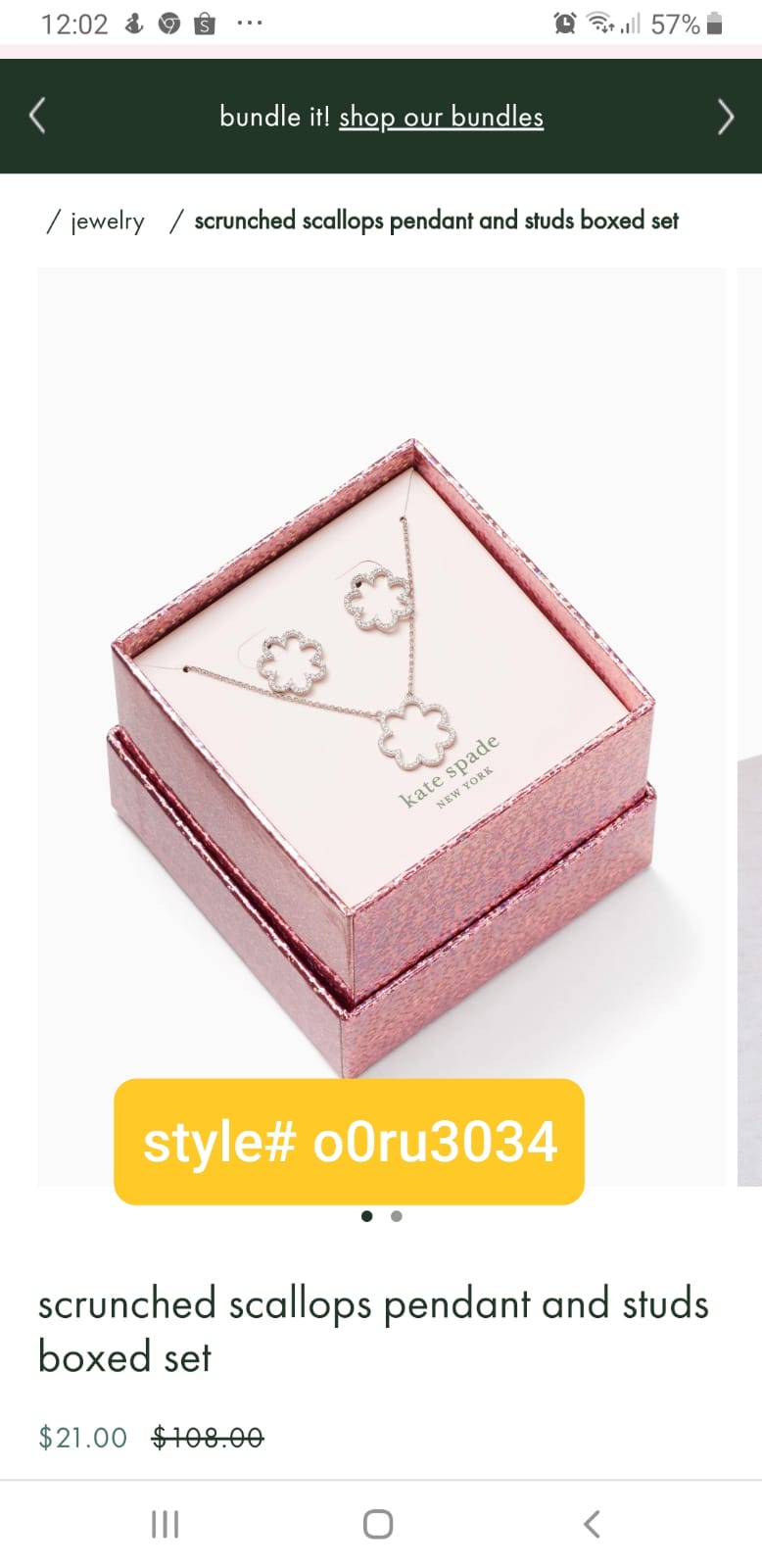Open the boxed set product photo
Screen dimensions: 762x1568
click(x=381, y=726)
